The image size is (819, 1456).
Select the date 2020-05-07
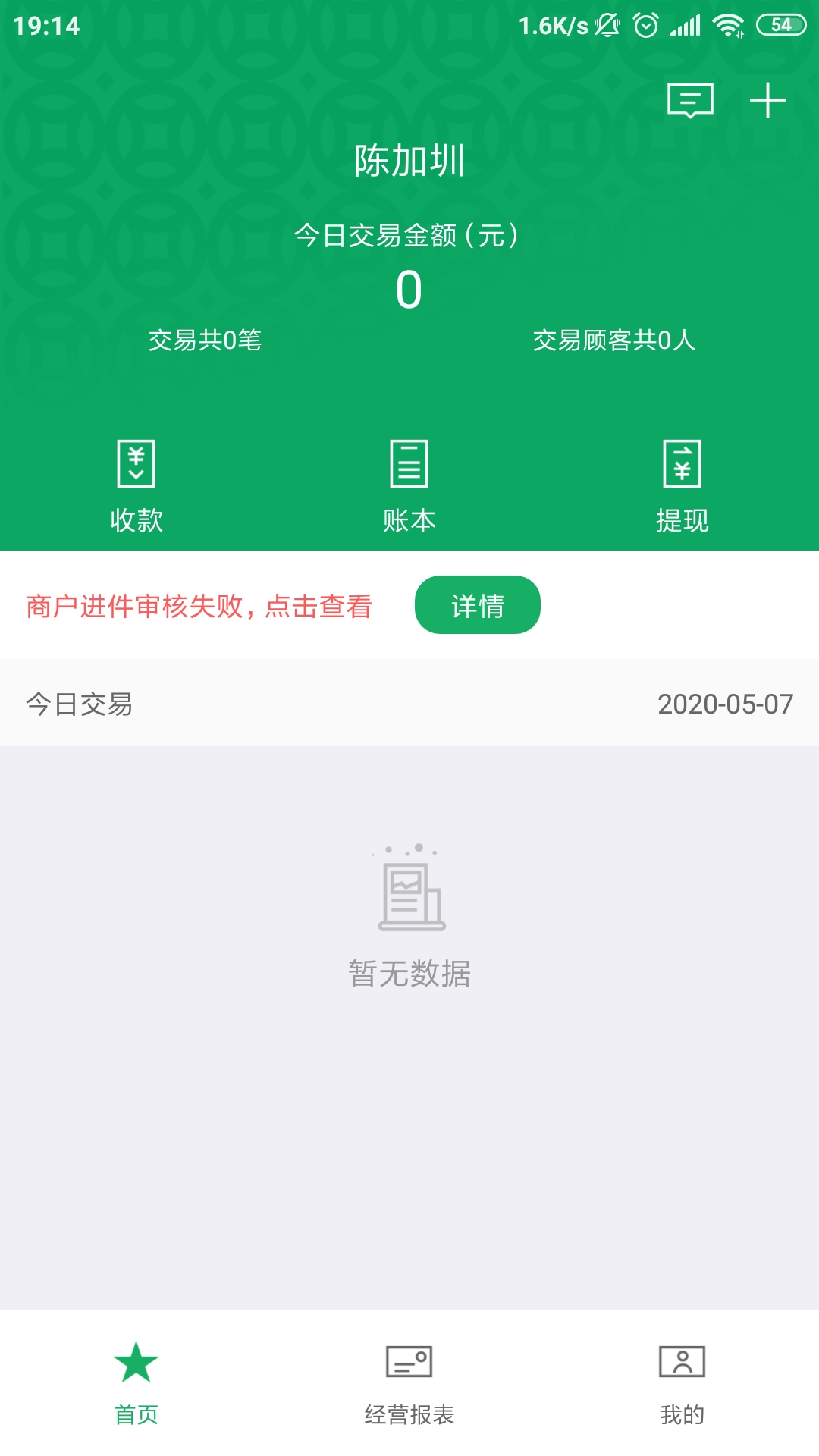tap(724, 705)
